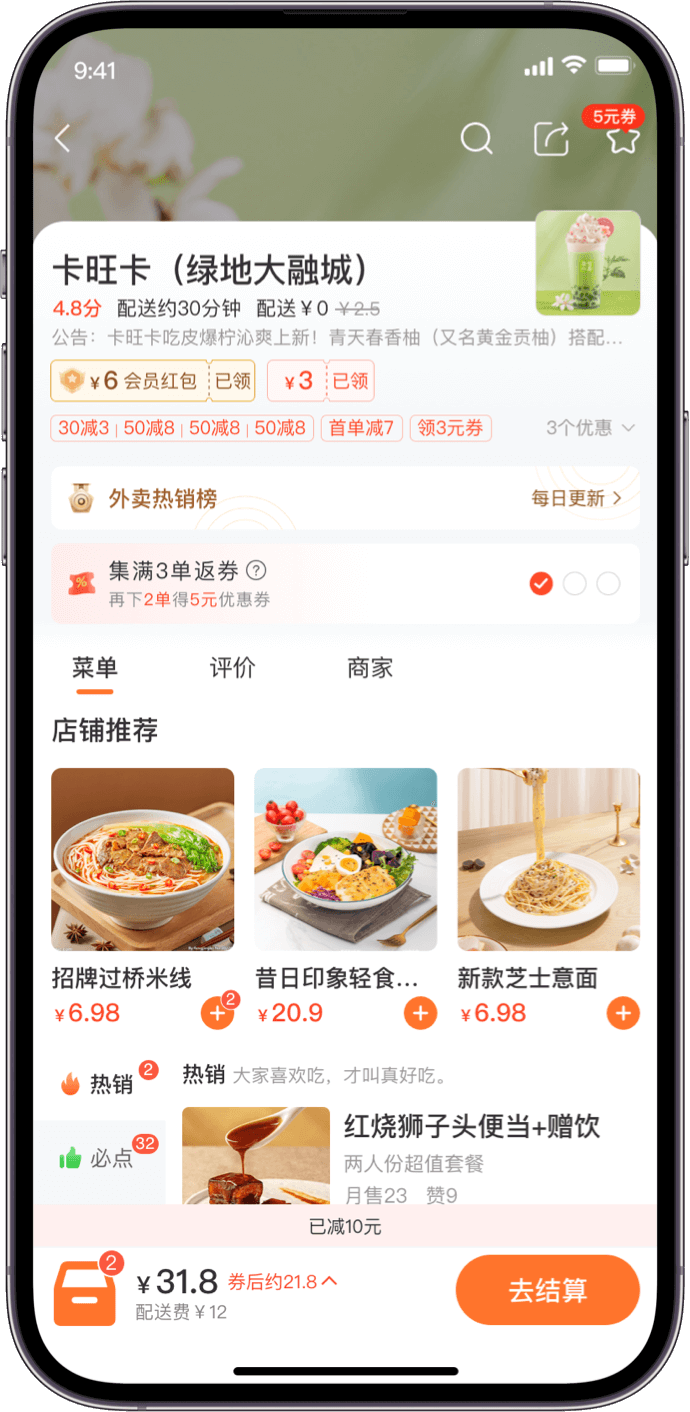Viewport: 690px width, 1412px height.
Task: Switch to the 评价 tab
Action: (232, 668)
